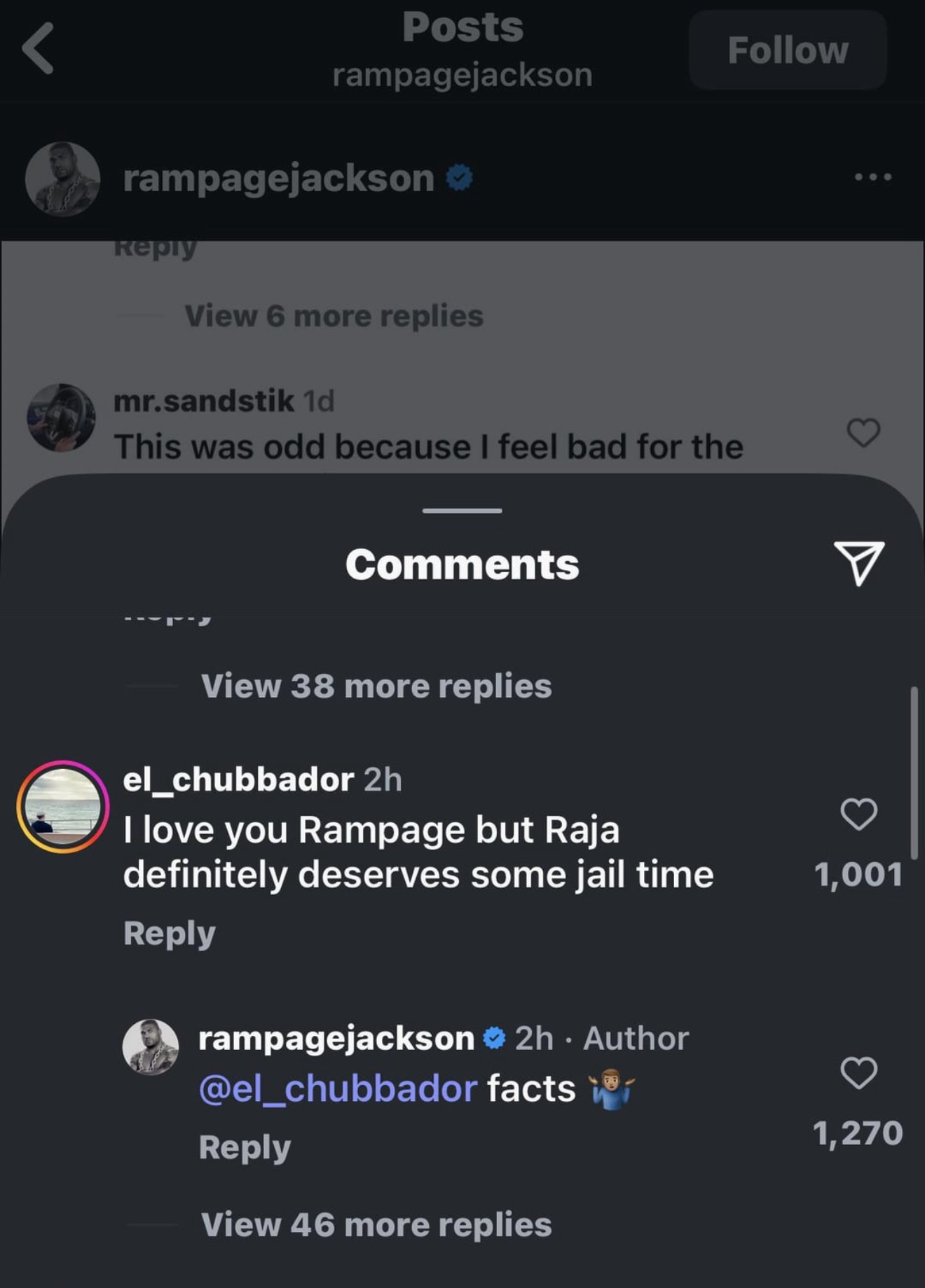Viewport: 925px width, 1288px height.
Task: Open el_chubbador's story avatar
Action: click(x=63, y=807)
